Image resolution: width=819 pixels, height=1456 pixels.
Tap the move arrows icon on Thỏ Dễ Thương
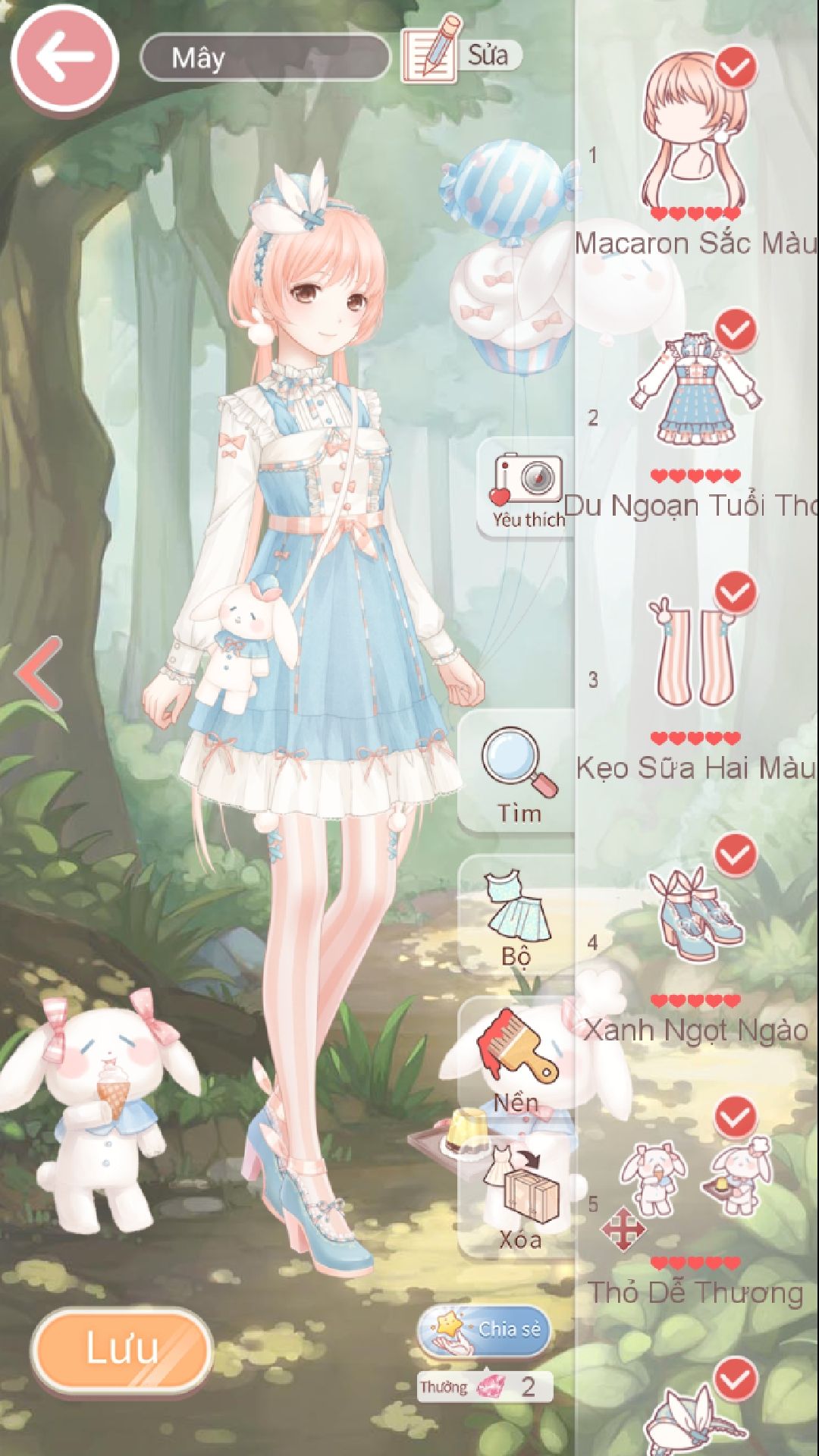pyautogui.click(x=623, y=1228)
